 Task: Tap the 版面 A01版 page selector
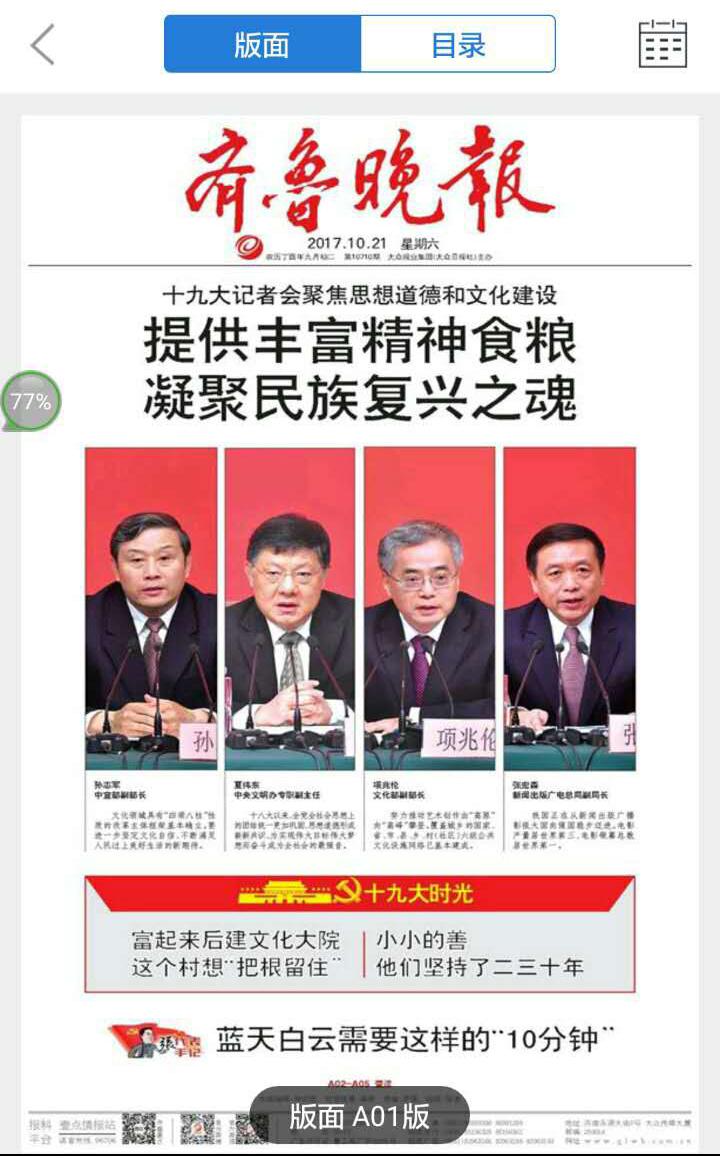click(x=360, y=1116)
